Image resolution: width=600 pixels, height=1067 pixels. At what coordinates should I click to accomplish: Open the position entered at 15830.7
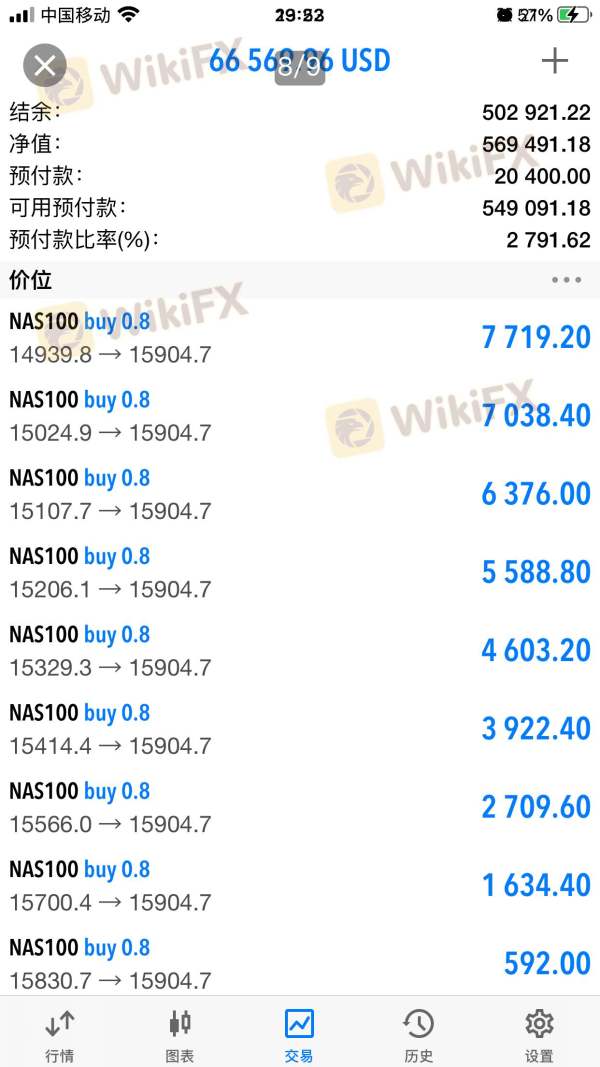[300, 963]
